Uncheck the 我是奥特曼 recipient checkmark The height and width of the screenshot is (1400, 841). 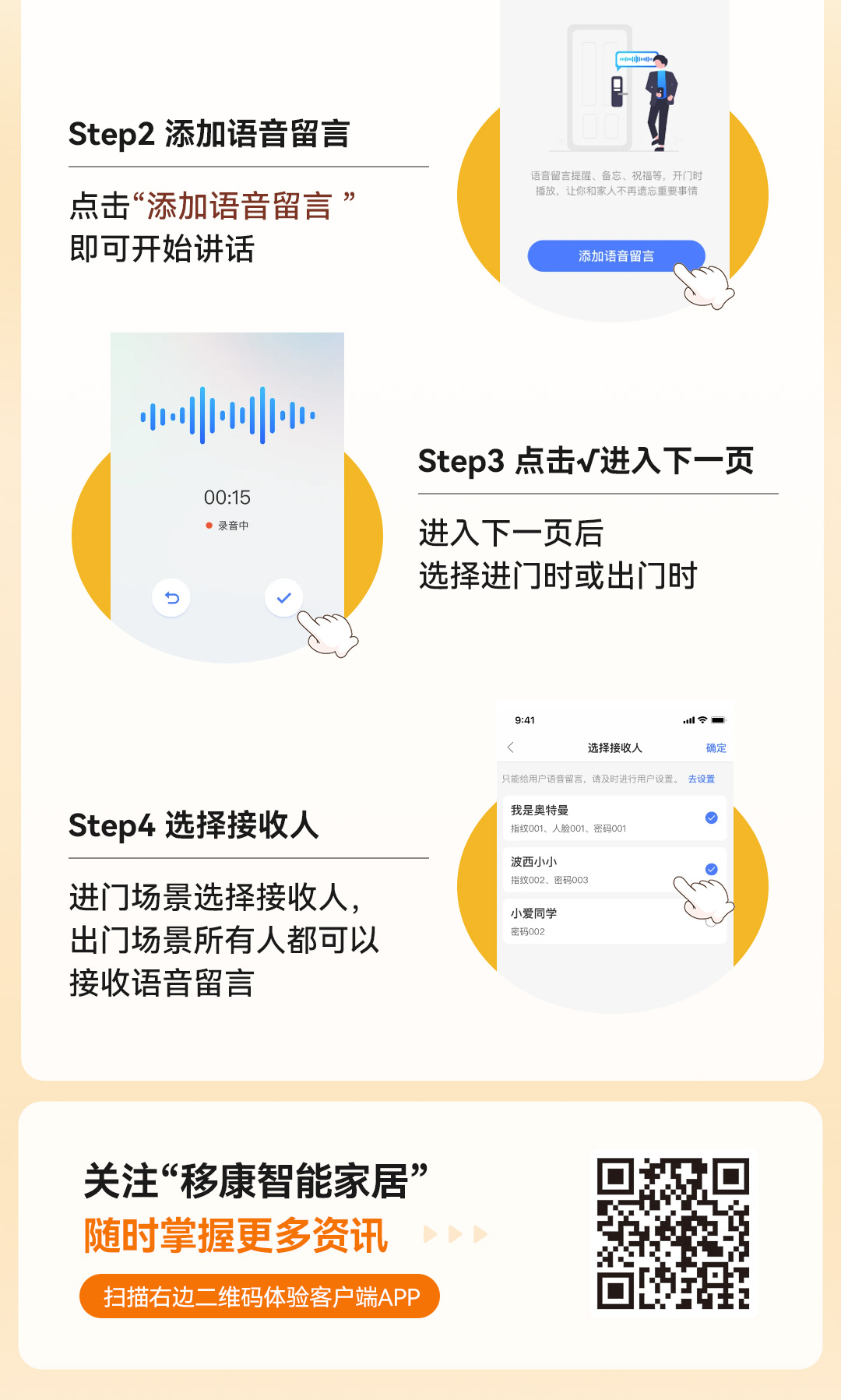pyautogui.click(x=712, y=817)
